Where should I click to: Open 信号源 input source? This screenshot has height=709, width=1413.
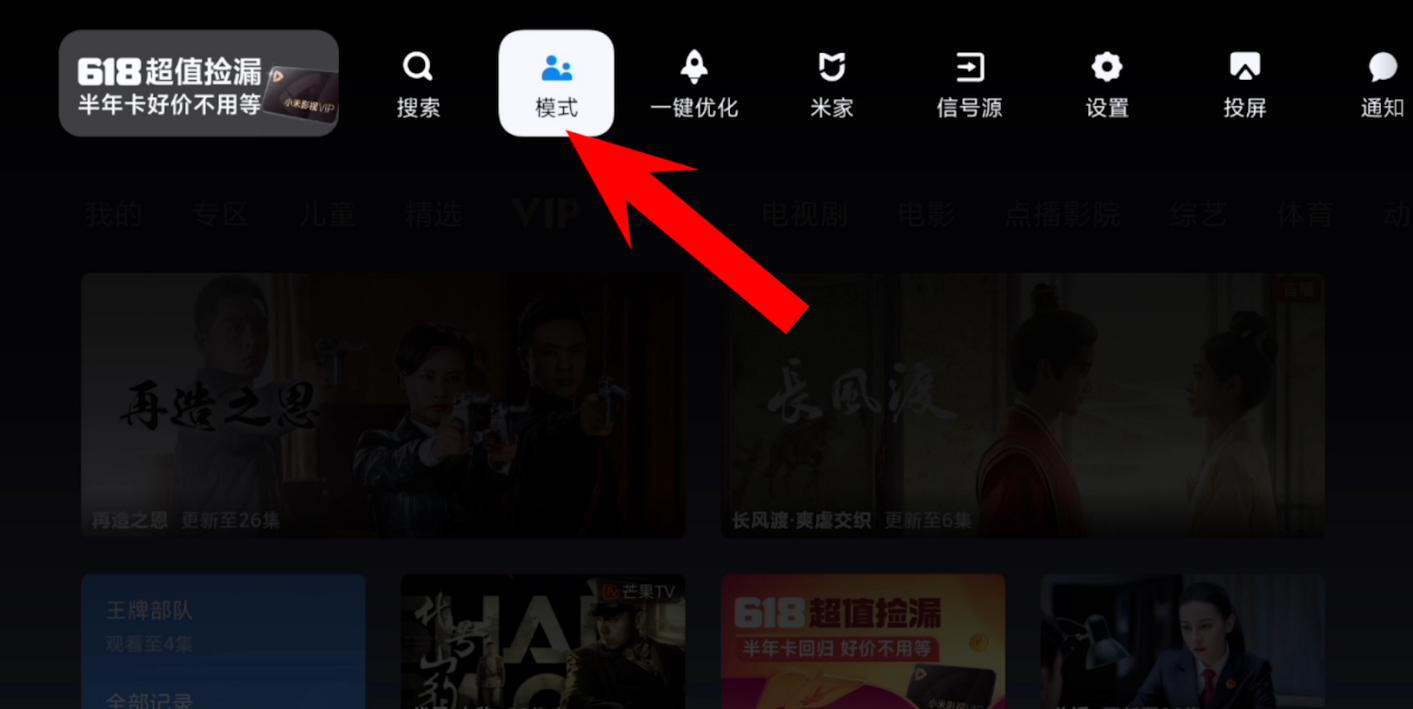pyautogui.click(x=969, y=84)
